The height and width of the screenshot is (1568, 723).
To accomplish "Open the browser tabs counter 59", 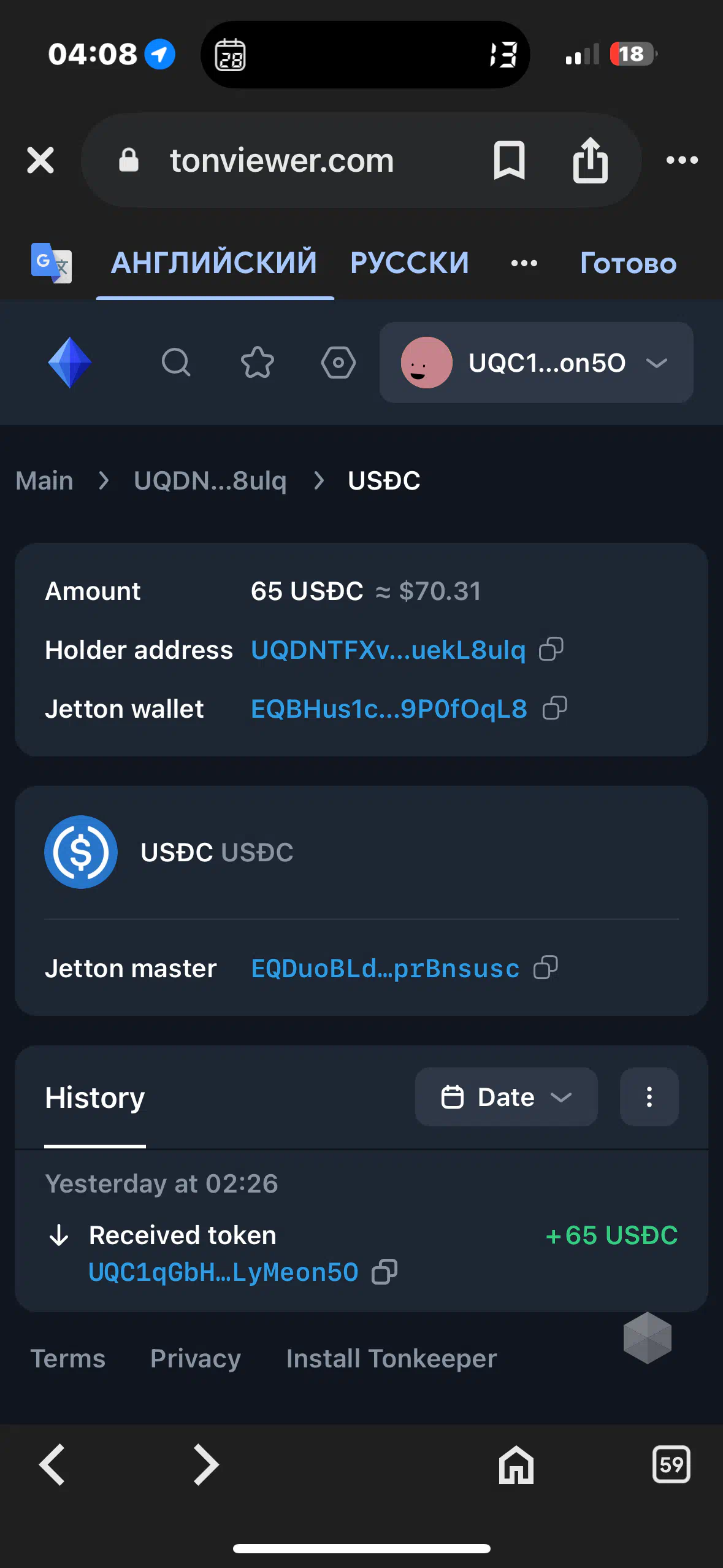I will point(671,1464).
